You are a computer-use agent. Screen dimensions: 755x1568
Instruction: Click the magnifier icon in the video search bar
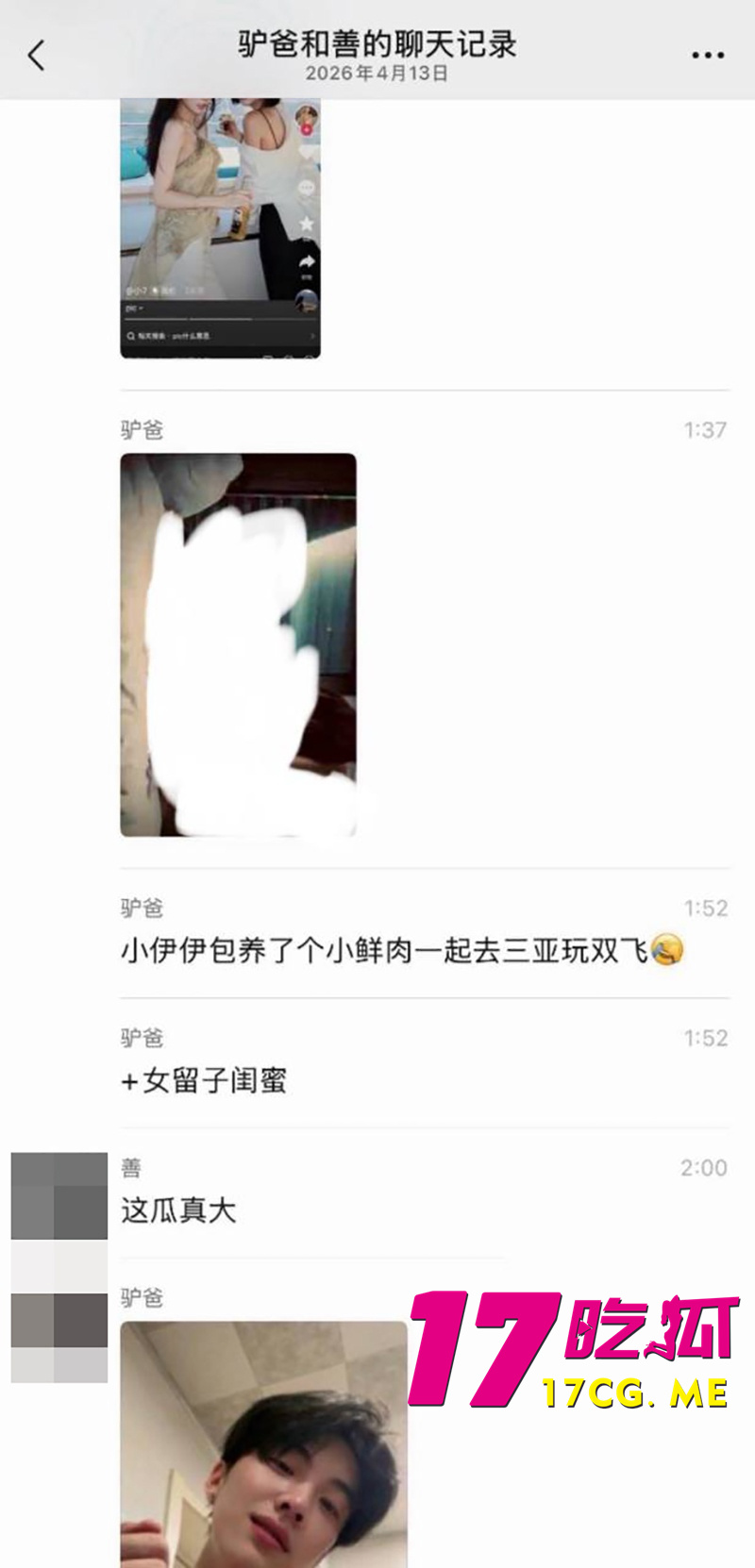(129, 335)
